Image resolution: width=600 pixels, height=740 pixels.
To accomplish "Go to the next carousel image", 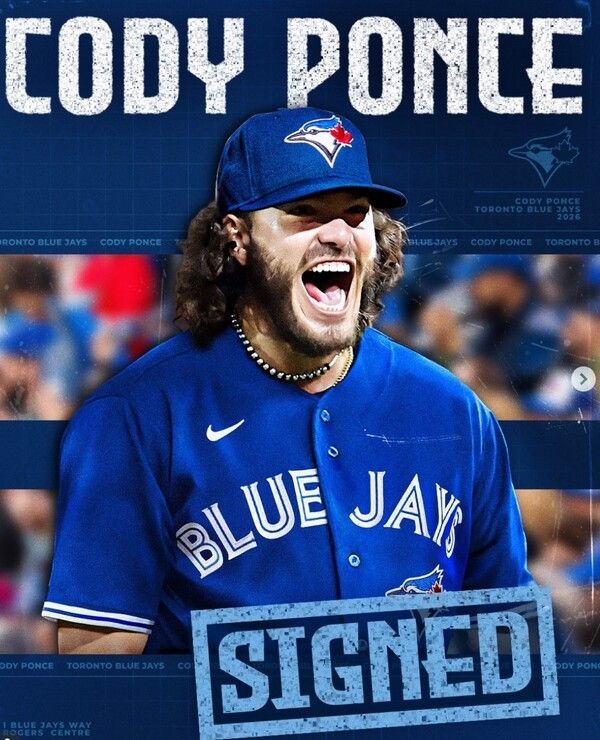I will tap(583, 379).
